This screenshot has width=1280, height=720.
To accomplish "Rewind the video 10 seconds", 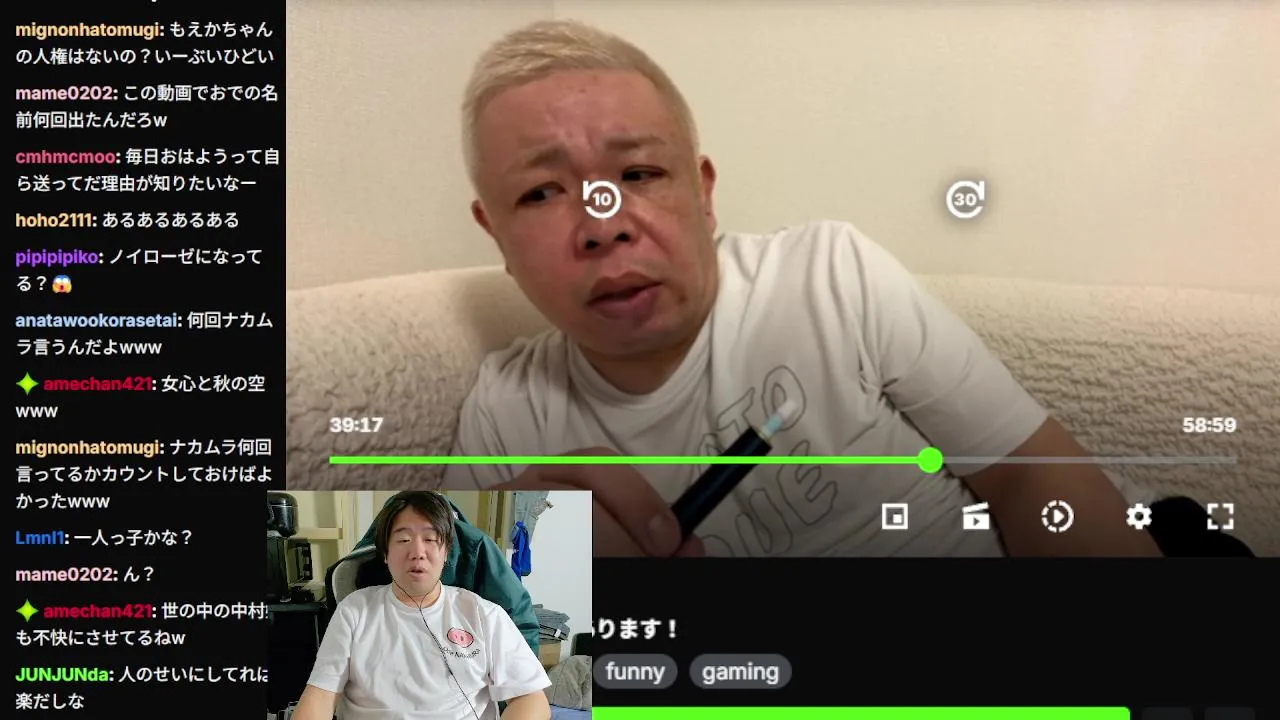I will tap(601, 199).
